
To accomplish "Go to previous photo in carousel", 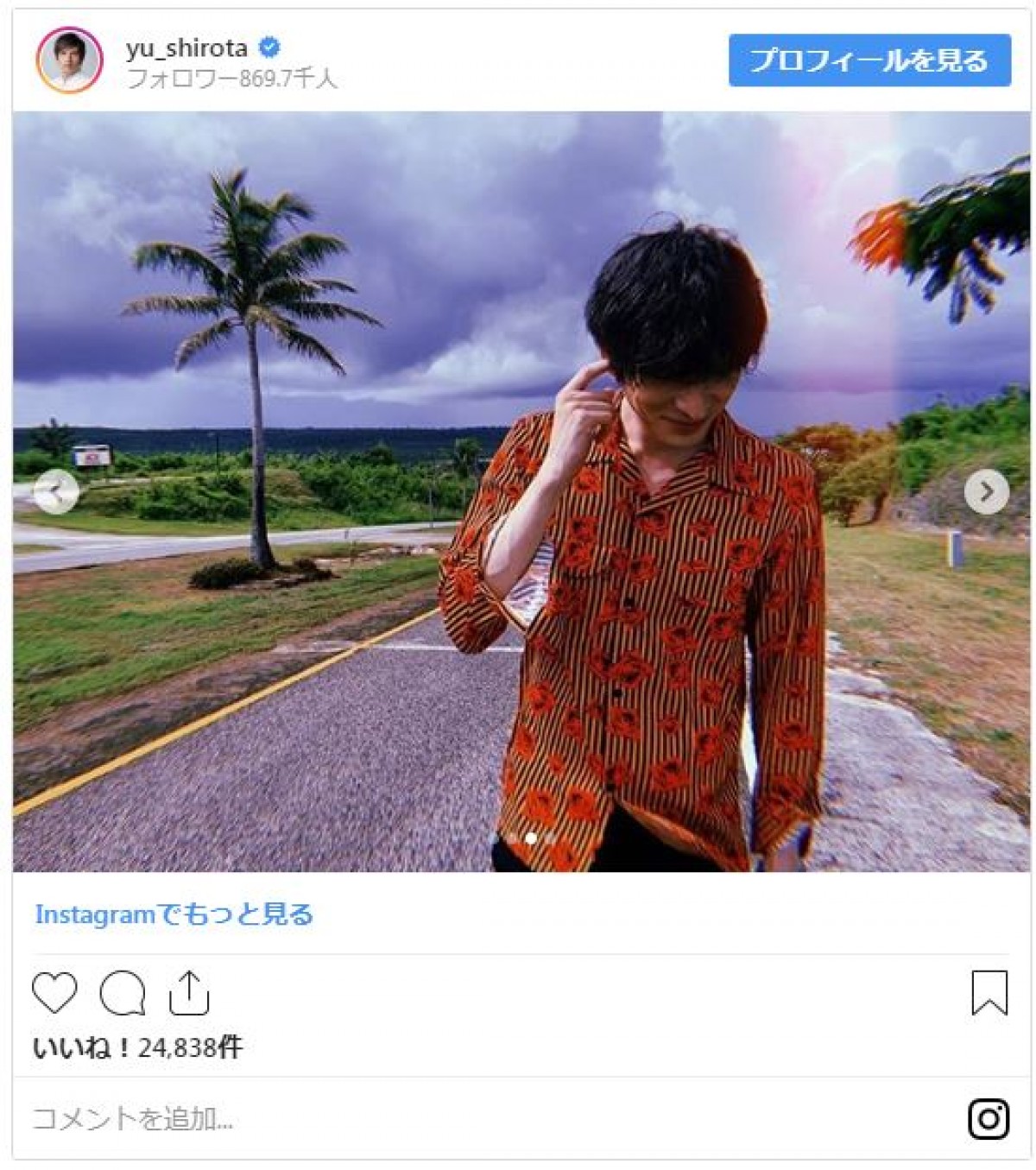I will click(x=56, y=492).
